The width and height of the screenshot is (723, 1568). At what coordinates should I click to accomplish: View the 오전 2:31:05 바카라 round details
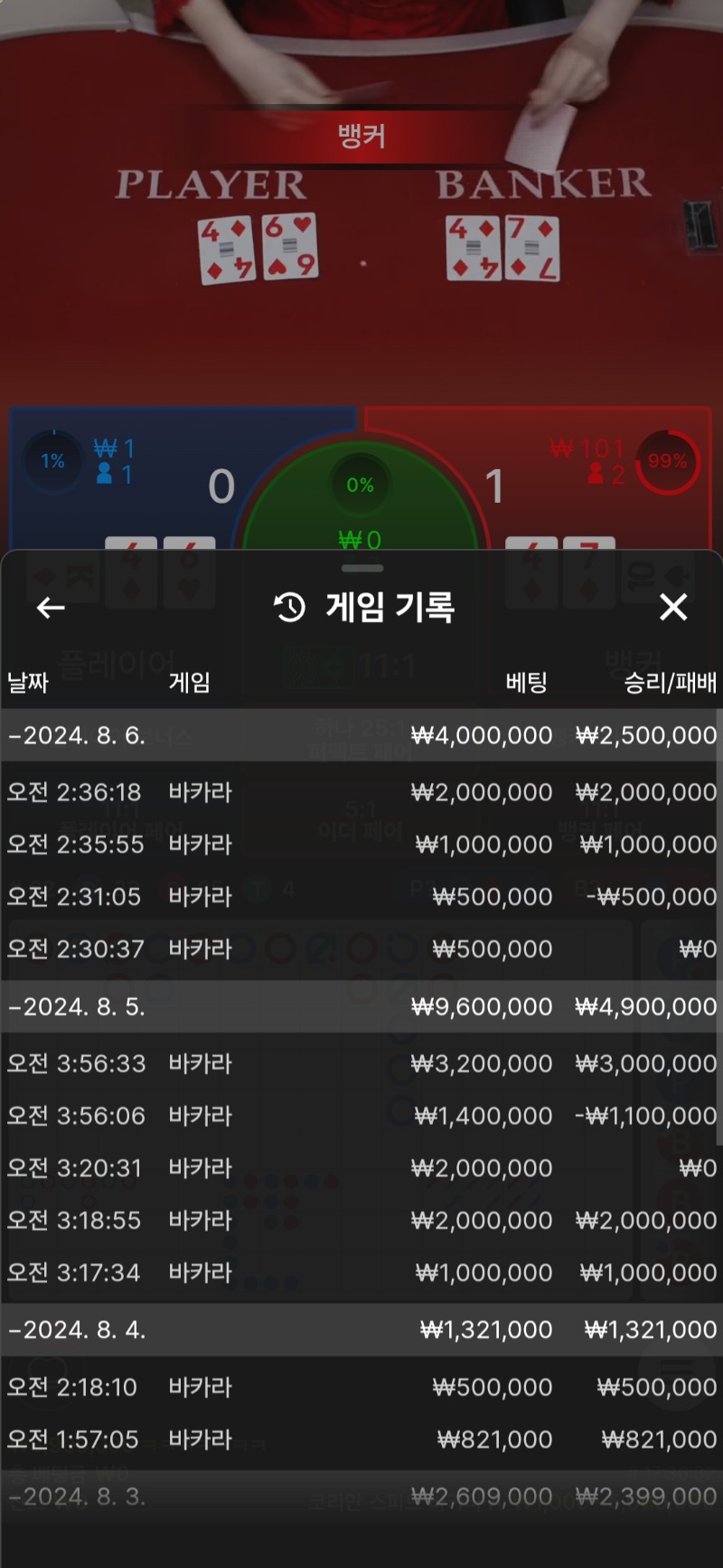point(360,897)
